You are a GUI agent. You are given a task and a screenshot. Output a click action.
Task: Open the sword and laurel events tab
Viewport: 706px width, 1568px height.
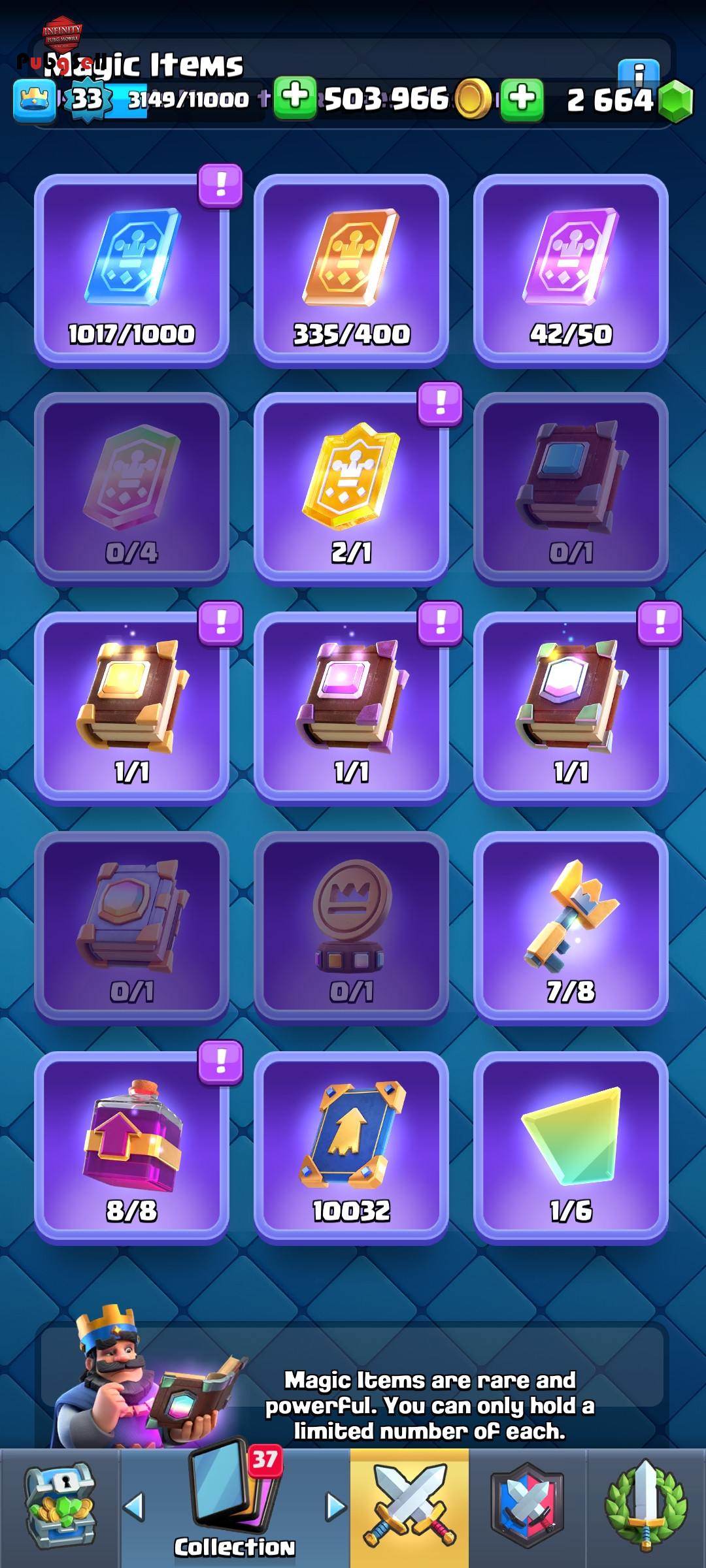[x=646, y=1508]
